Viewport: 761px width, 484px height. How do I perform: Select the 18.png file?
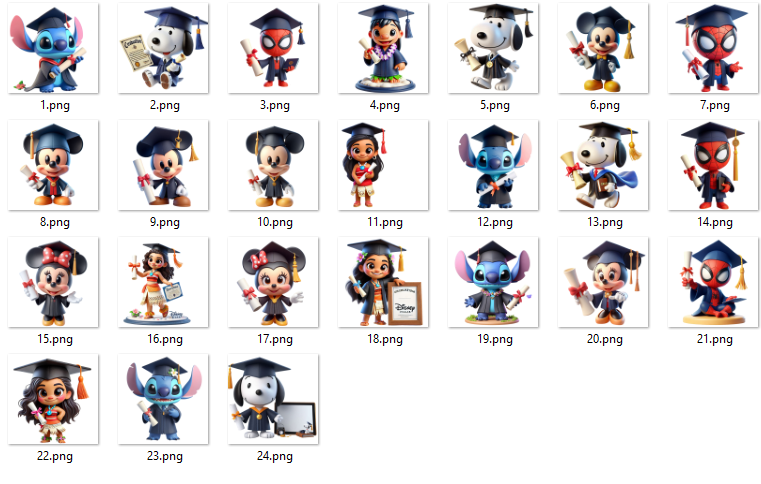(x=383, y=282)
